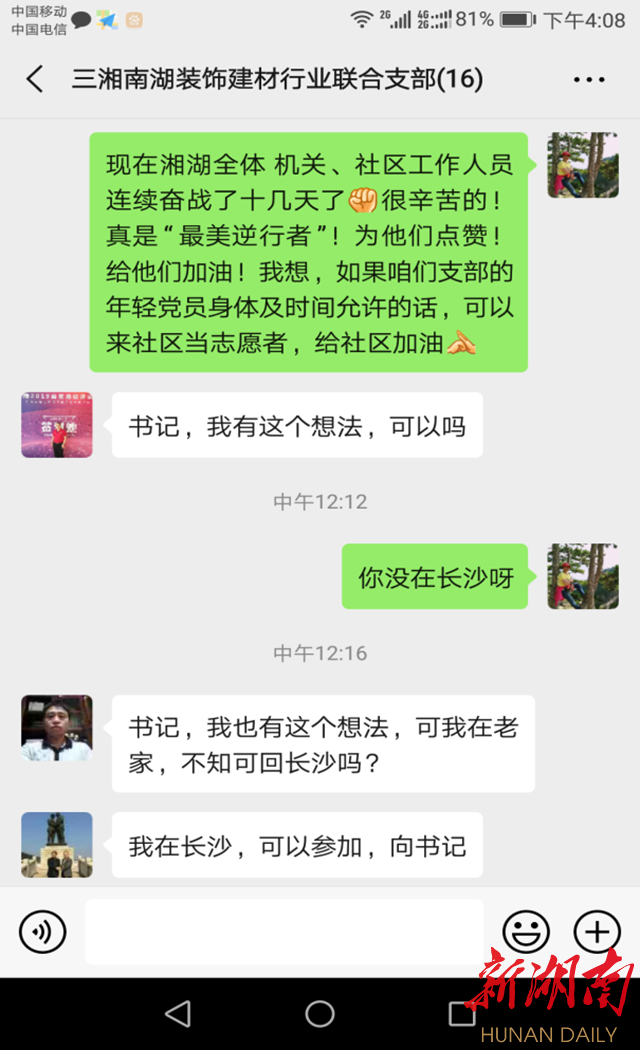Open avatar of sender saying 书记，我有这个想法

pyautogui.click(x=57, y=425)
